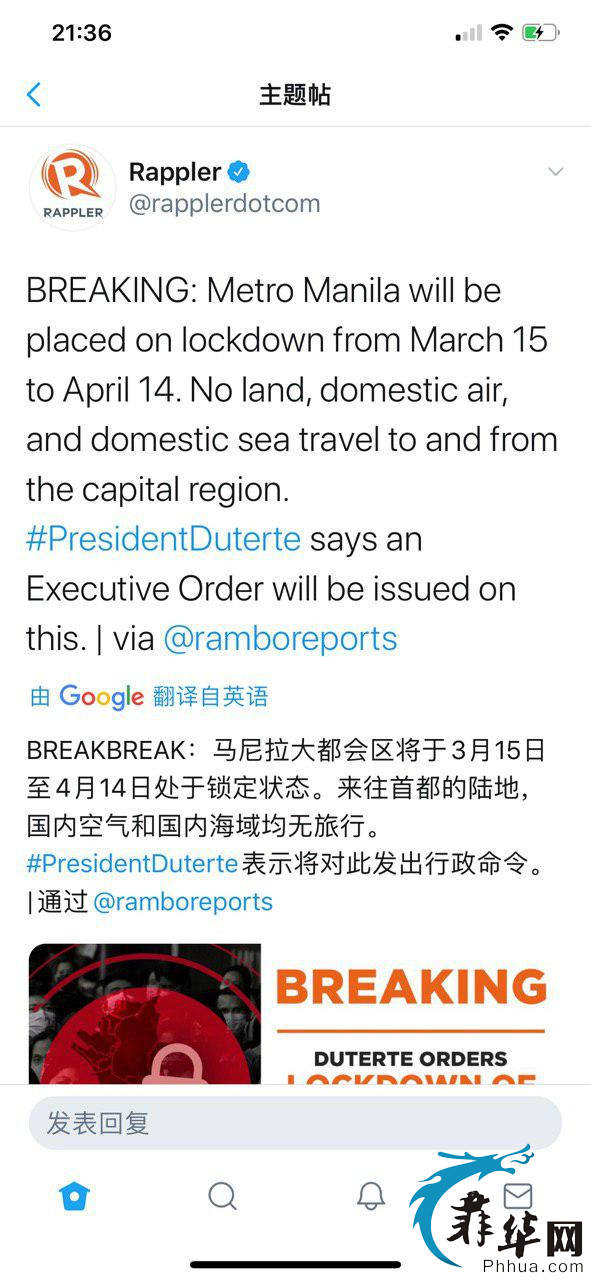Open the Messages envelope tab

coord(517,1195)
